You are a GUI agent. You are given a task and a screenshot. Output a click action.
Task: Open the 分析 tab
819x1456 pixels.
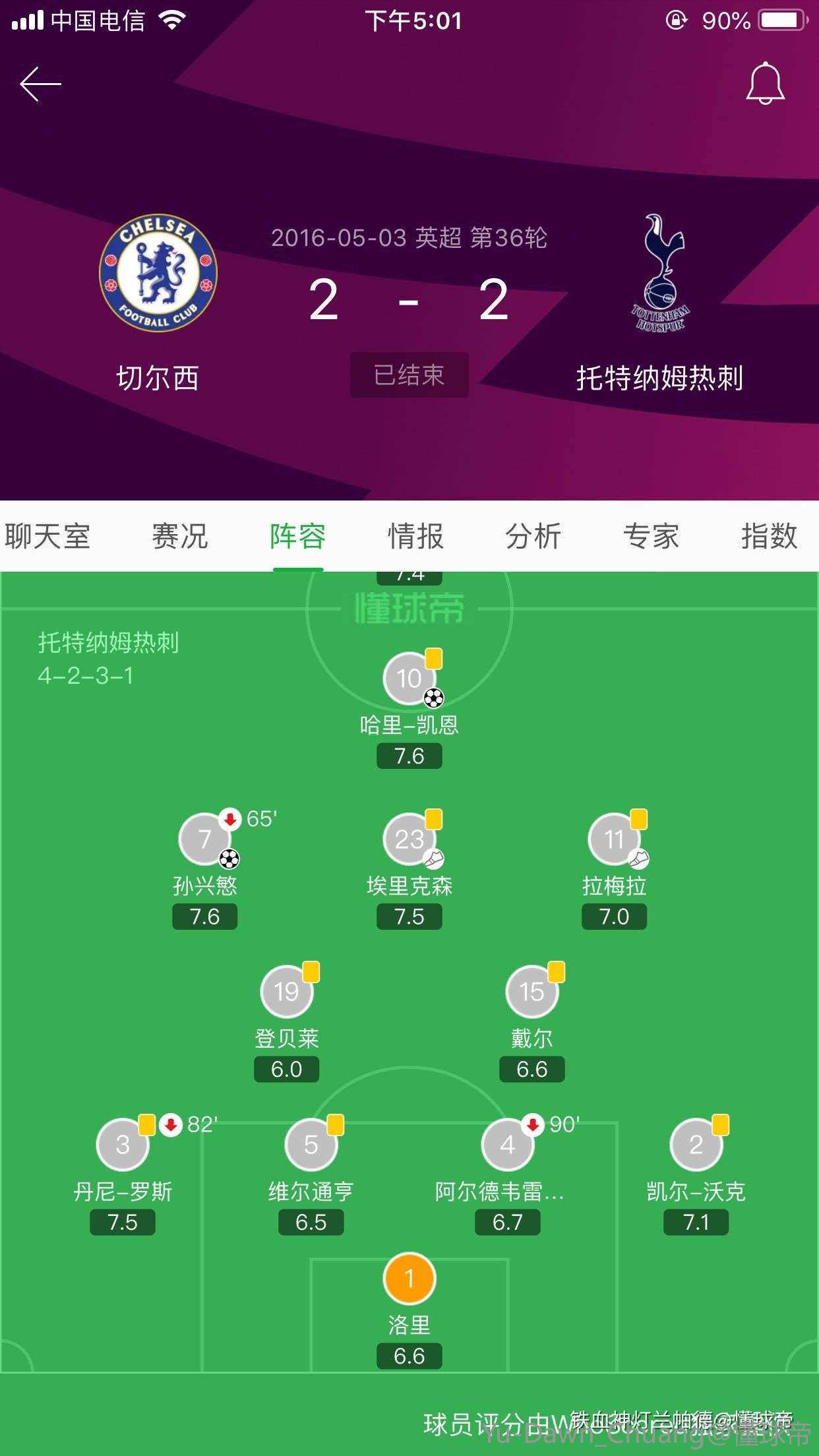point(533,536)
